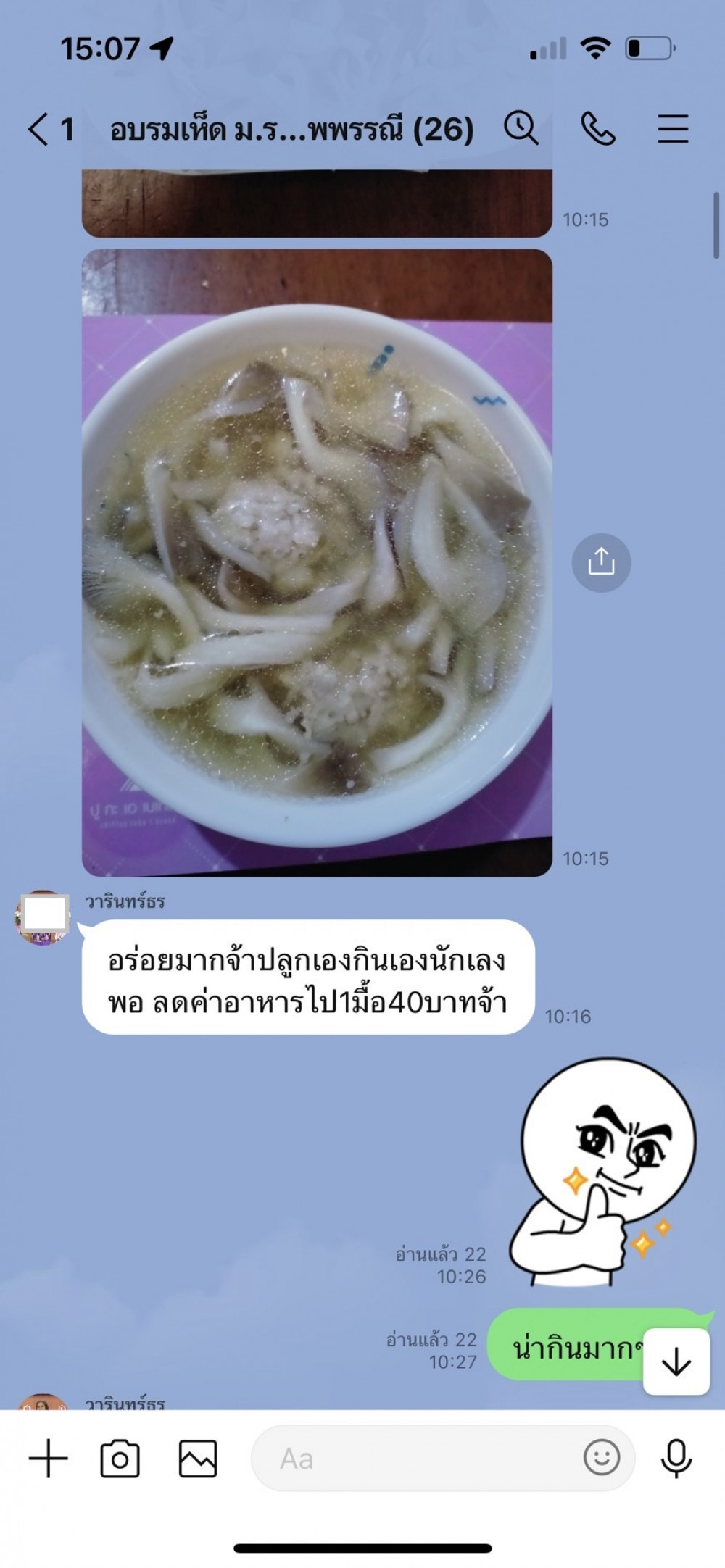
Task: Search messages in this chat
Action: tap(521, 129)
